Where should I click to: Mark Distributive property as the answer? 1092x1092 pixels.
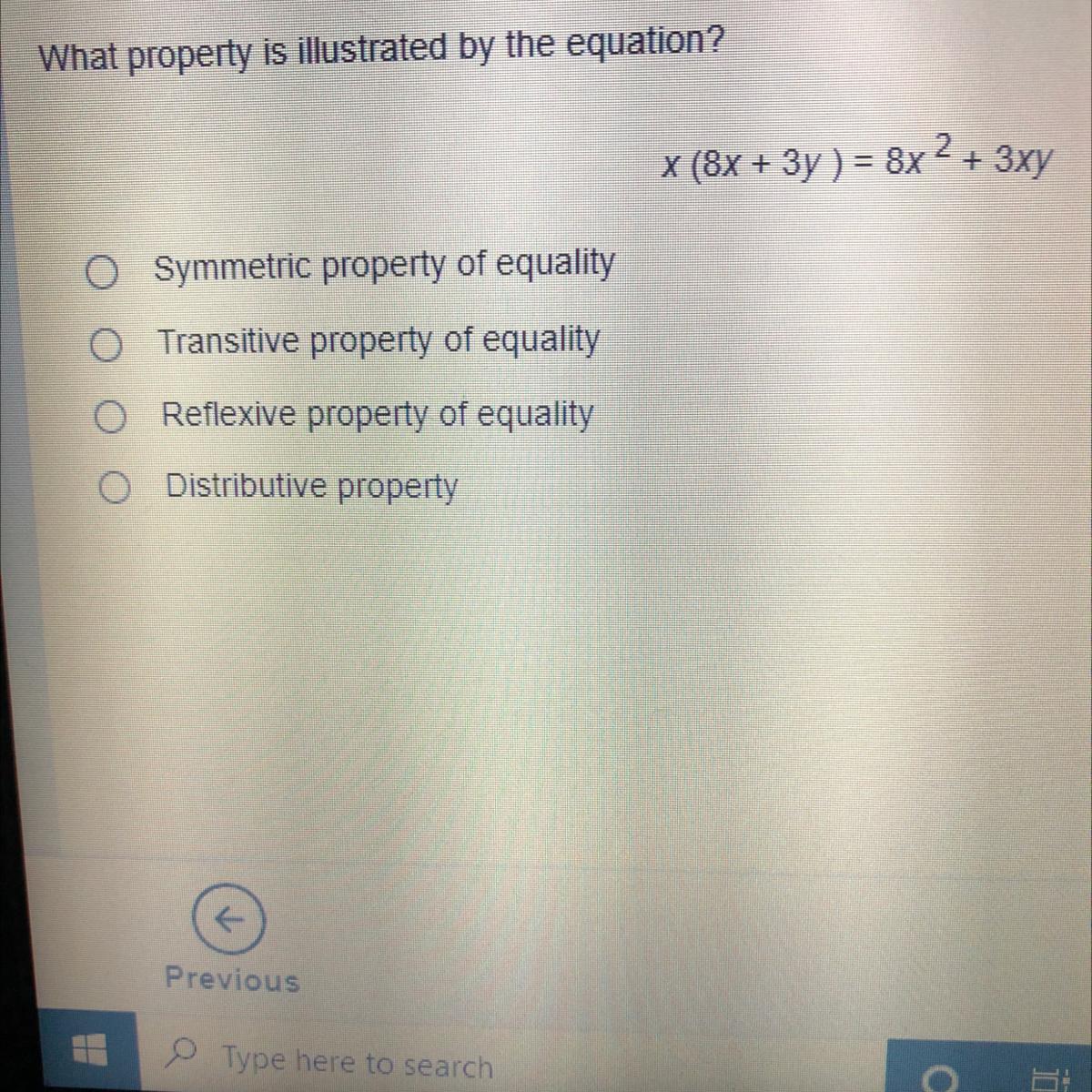click(x=114, y=490)
